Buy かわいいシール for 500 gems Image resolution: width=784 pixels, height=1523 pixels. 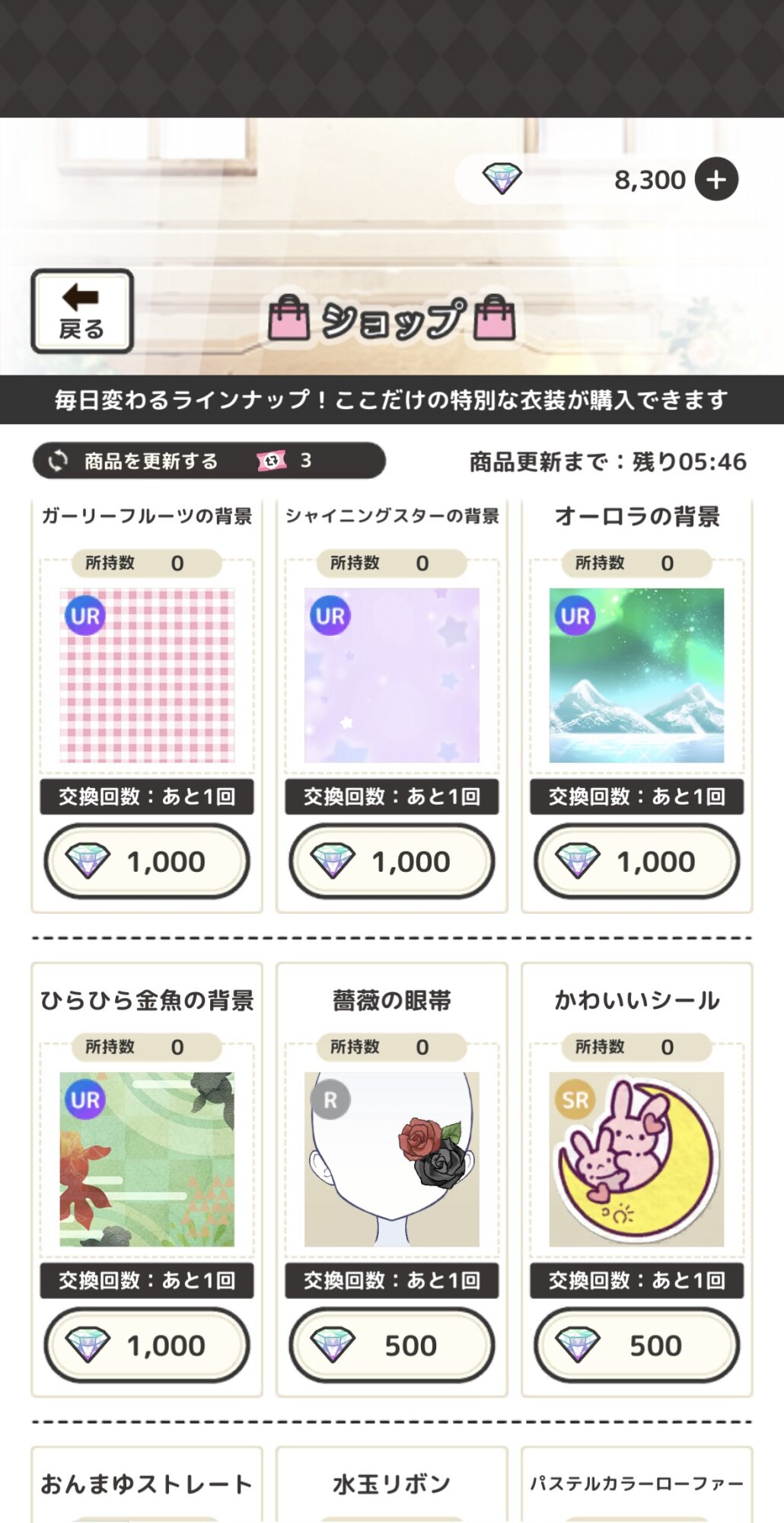tap(637, 1345)
